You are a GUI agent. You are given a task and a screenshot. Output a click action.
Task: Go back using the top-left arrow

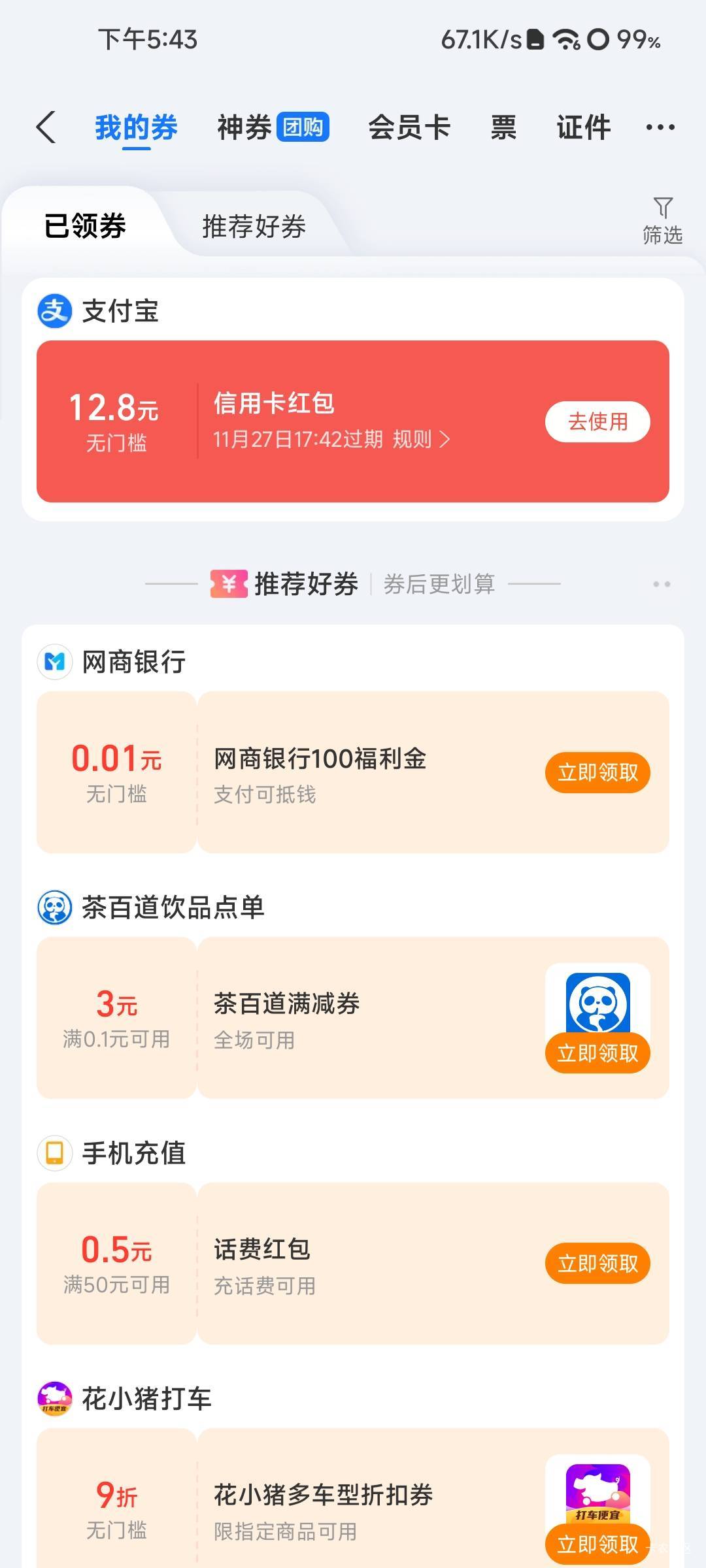tap(46, 127)
